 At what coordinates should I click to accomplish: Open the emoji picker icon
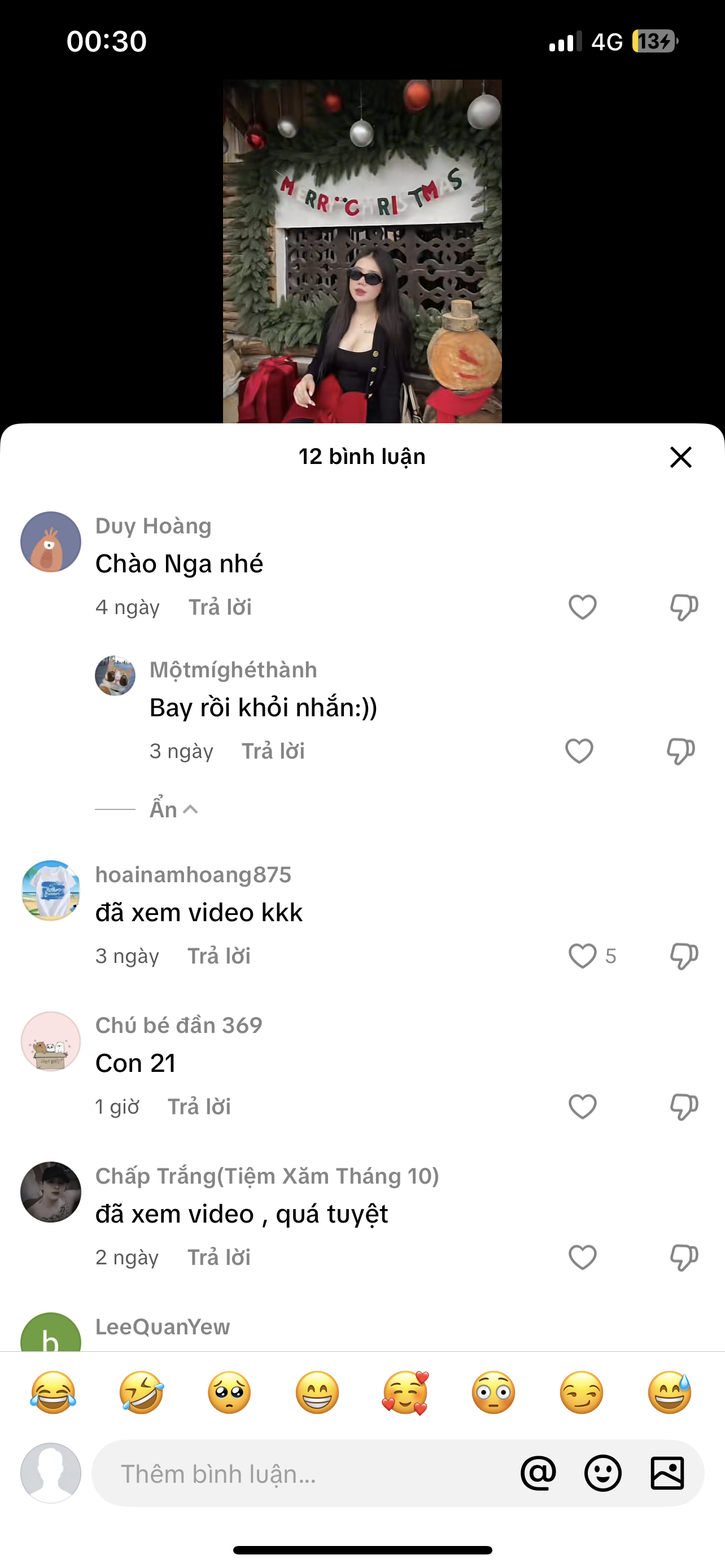602,1474
